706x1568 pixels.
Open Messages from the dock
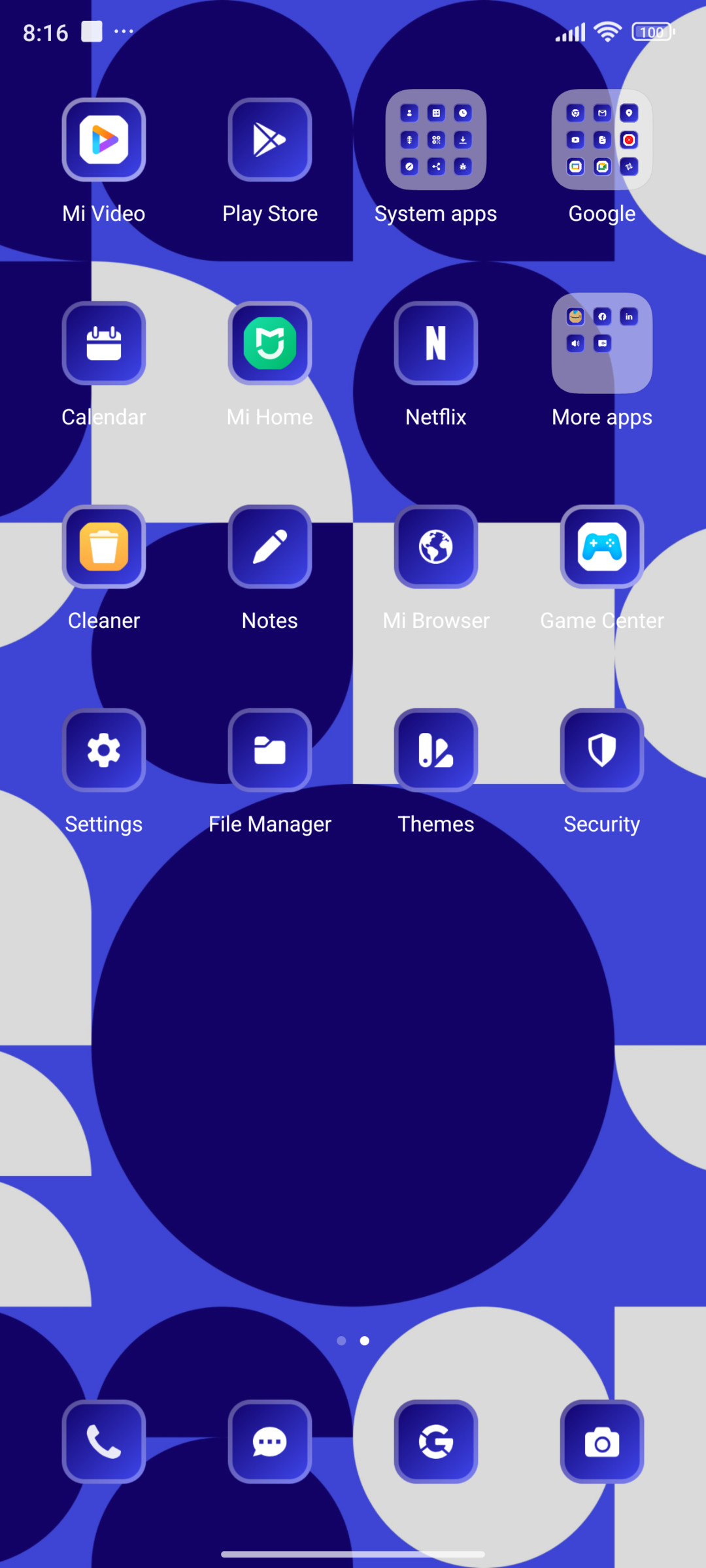[x=270, y=1442]
